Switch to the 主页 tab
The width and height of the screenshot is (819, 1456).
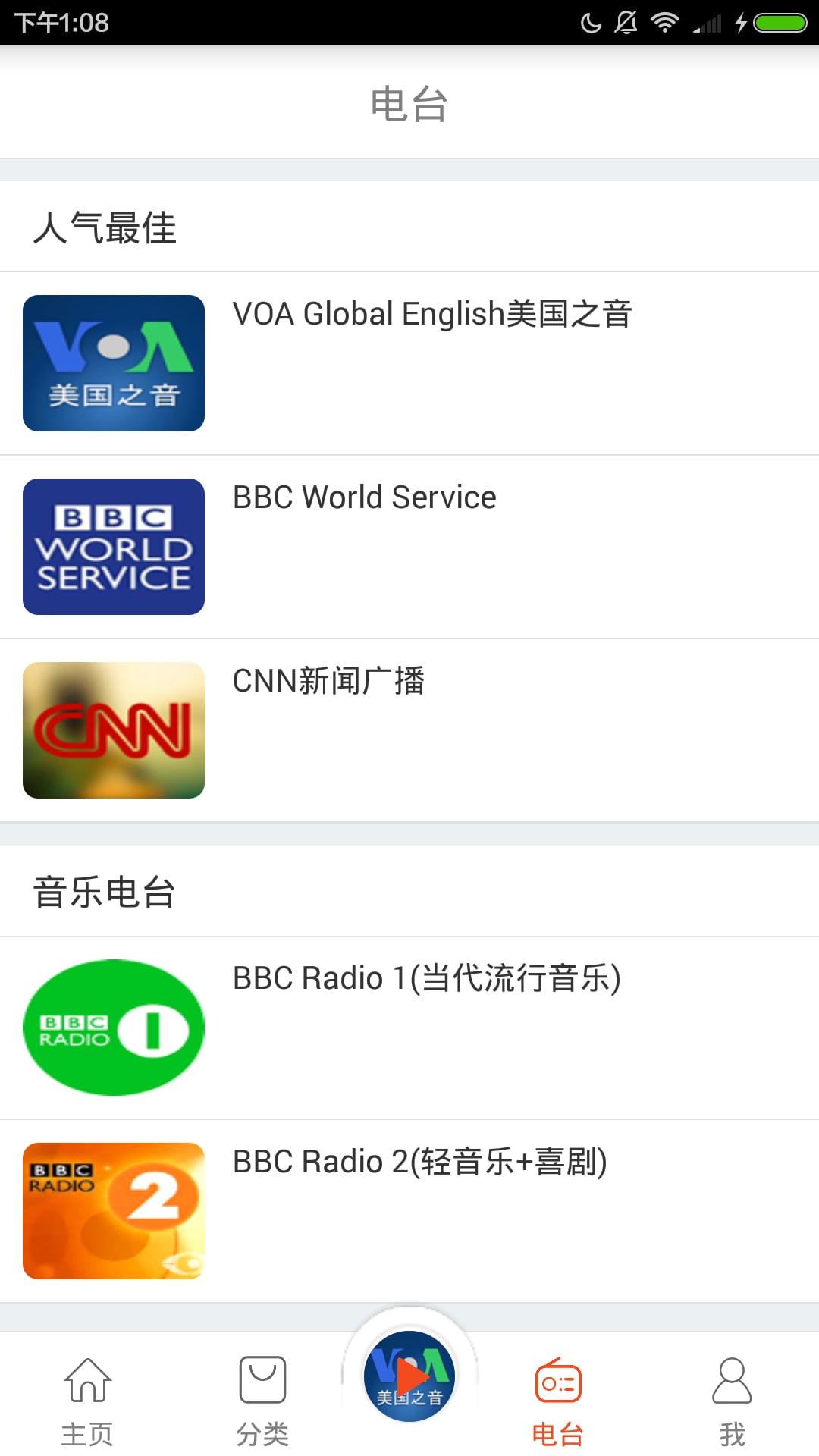coord(88,1401)
